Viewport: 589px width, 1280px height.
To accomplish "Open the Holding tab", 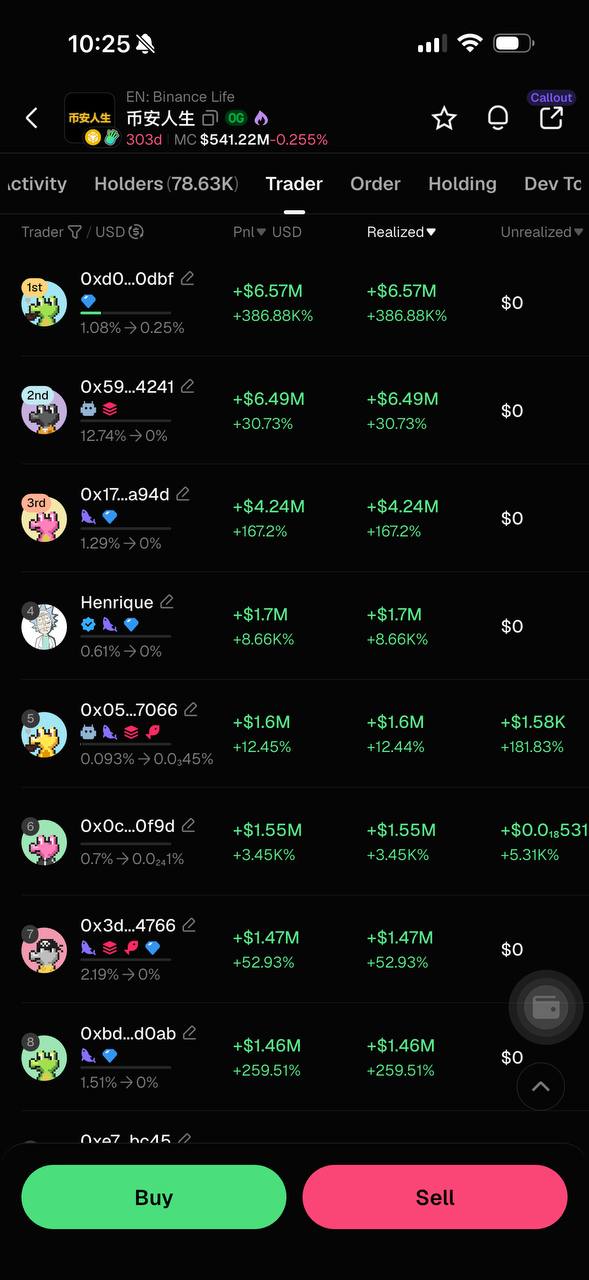I will (462, 184).
